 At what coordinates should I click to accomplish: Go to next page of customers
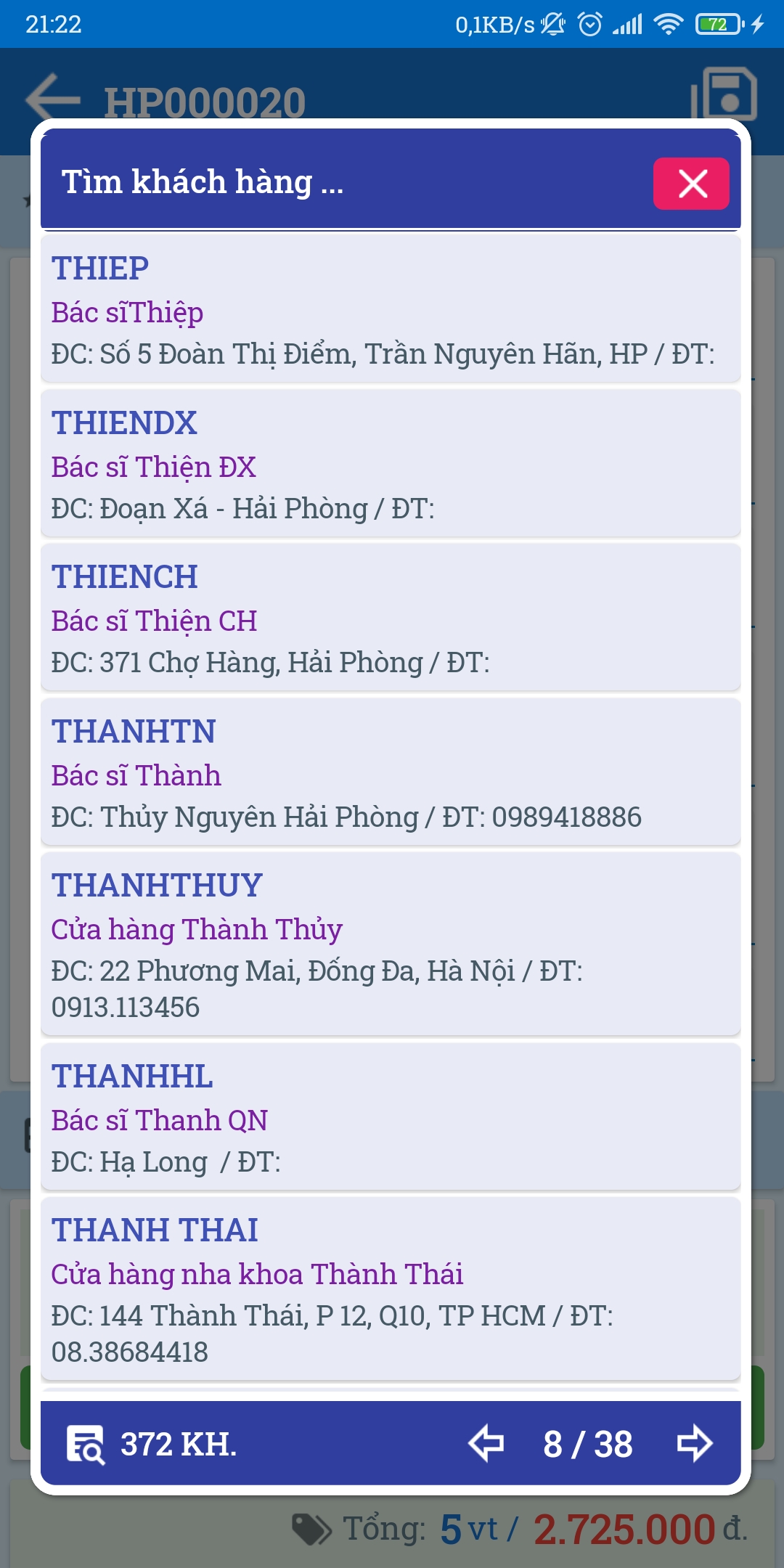(694, 1443)
